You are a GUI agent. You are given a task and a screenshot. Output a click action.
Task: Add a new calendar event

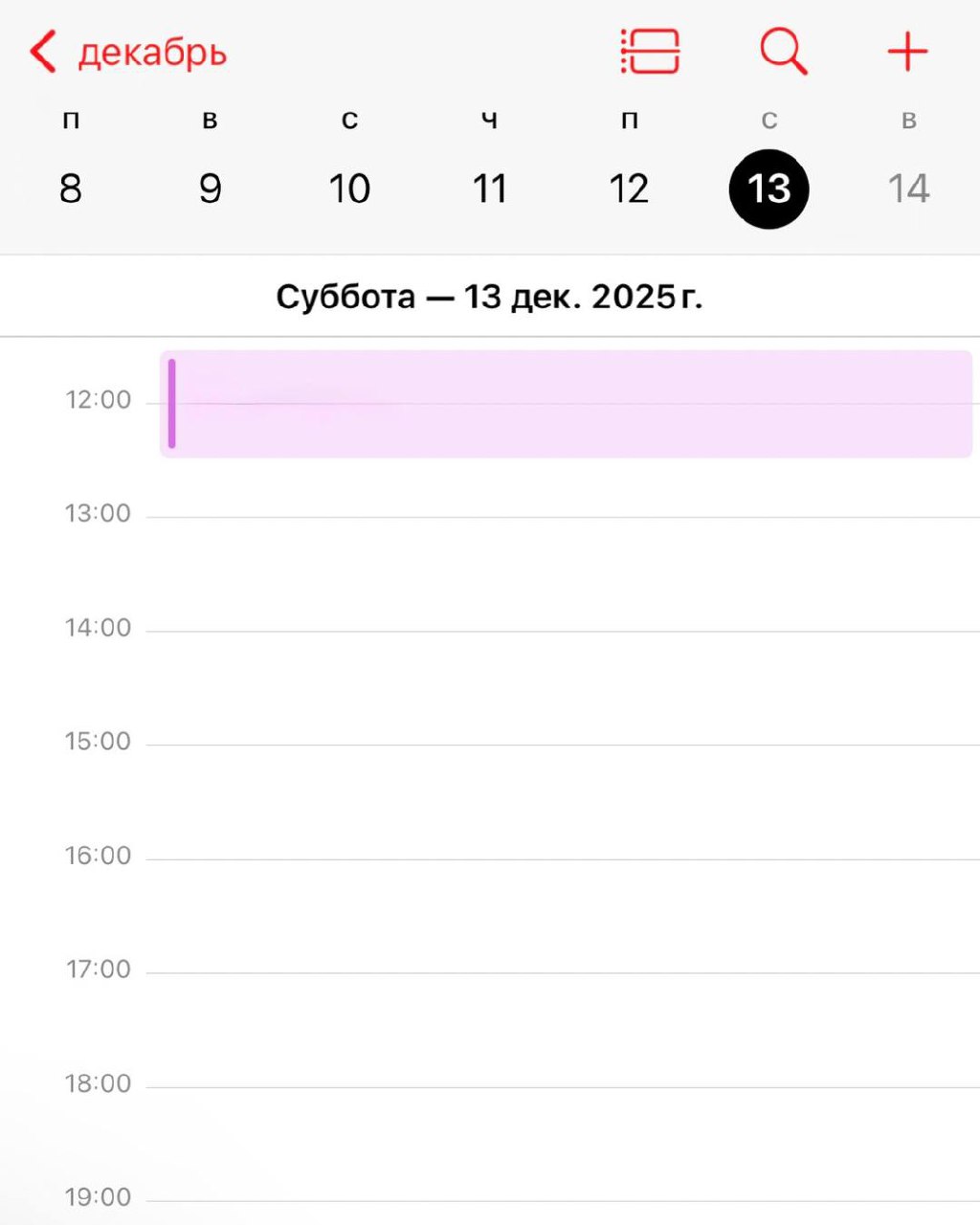pos(907,52)
